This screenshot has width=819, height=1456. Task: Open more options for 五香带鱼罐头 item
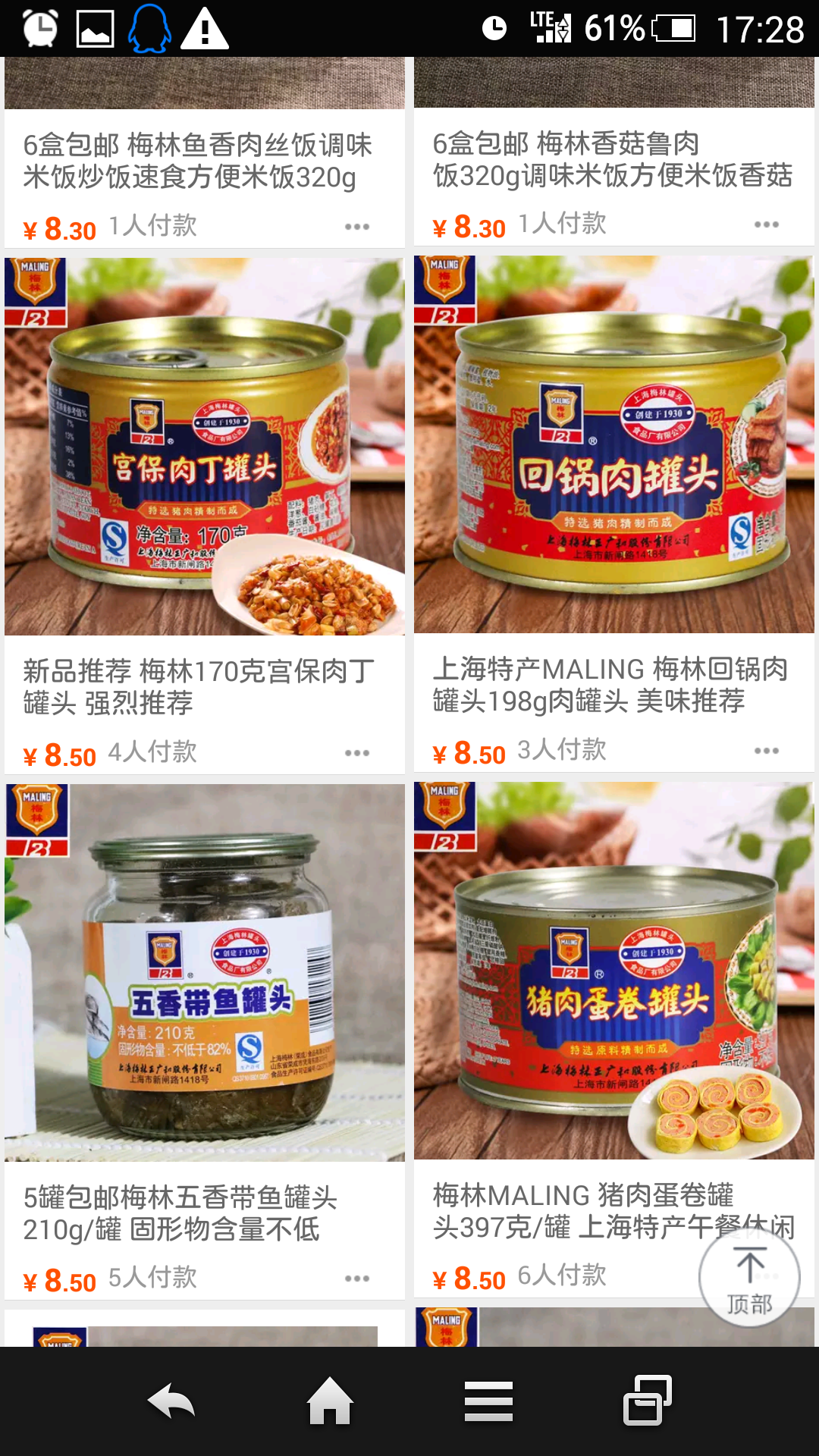point(357,1279)
